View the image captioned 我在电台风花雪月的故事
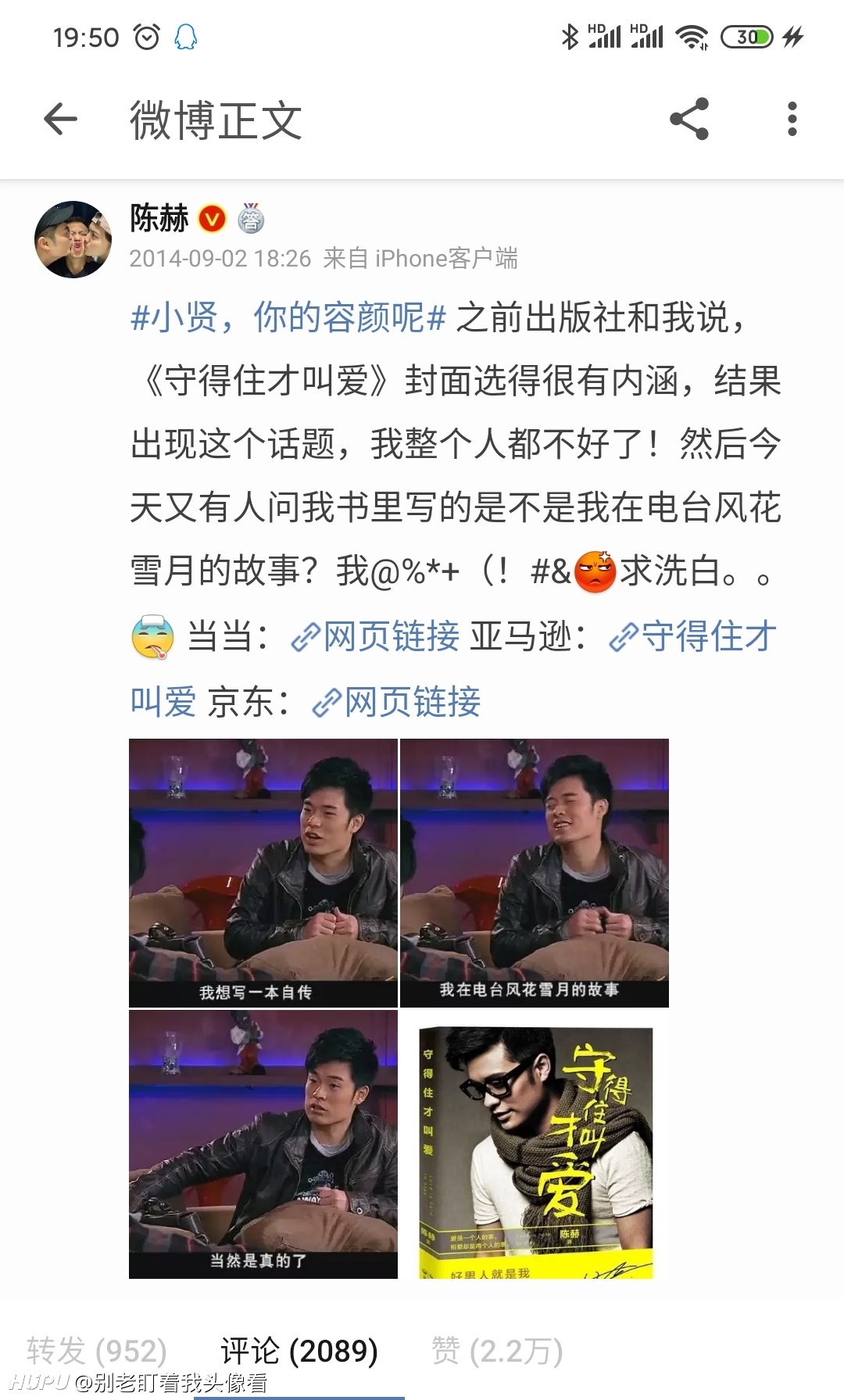This screenshot has height=1400, width=844. click(535, 873)
